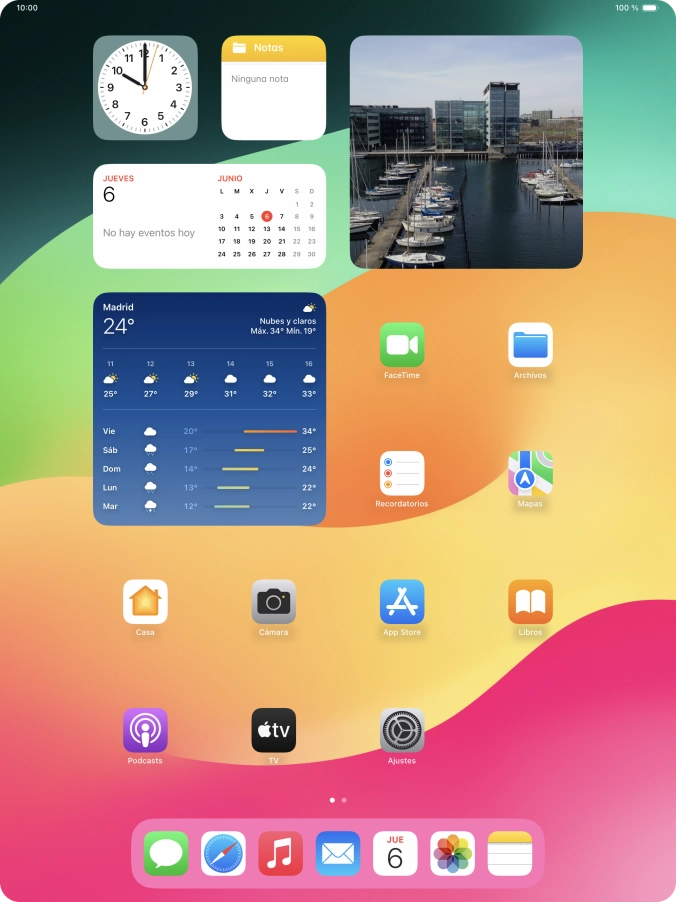Open the Archivos app
Viewport: 676px width, 902px height.
[530, 345]
